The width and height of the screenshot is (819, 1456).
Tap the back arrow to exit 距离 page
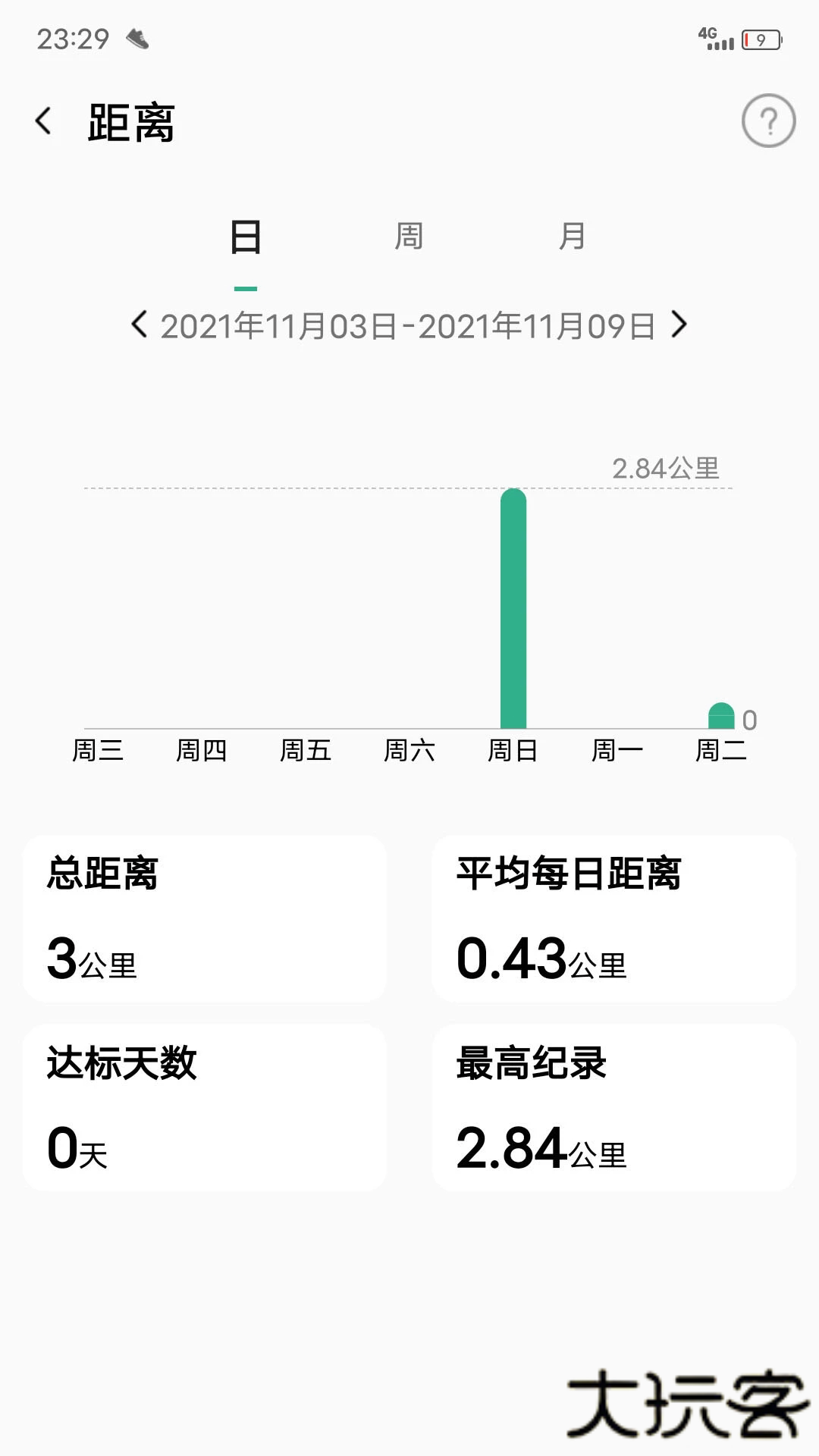coord(43,121)
